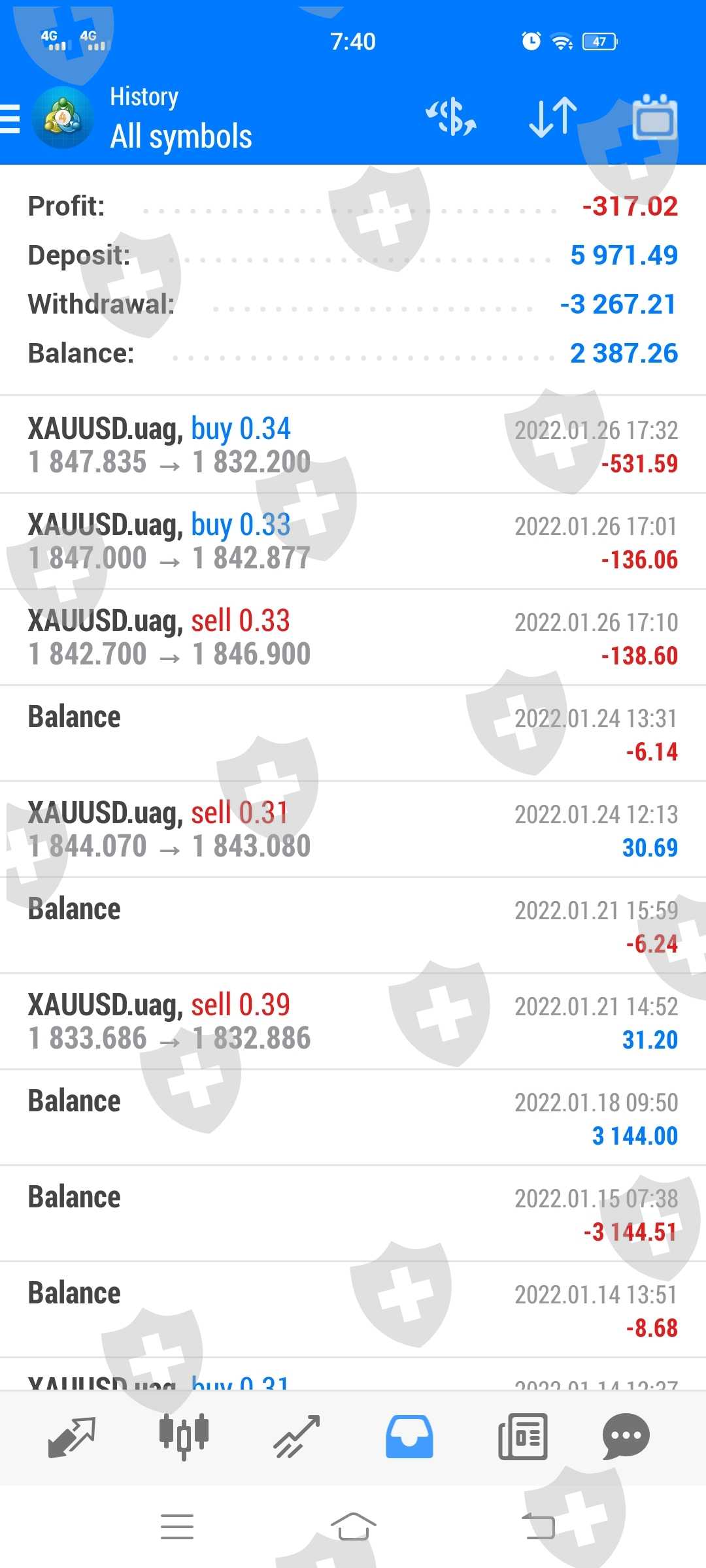Screen dimensions: 706x1568
Task: Go to the Trade tab
Action: coord(297,1437)
